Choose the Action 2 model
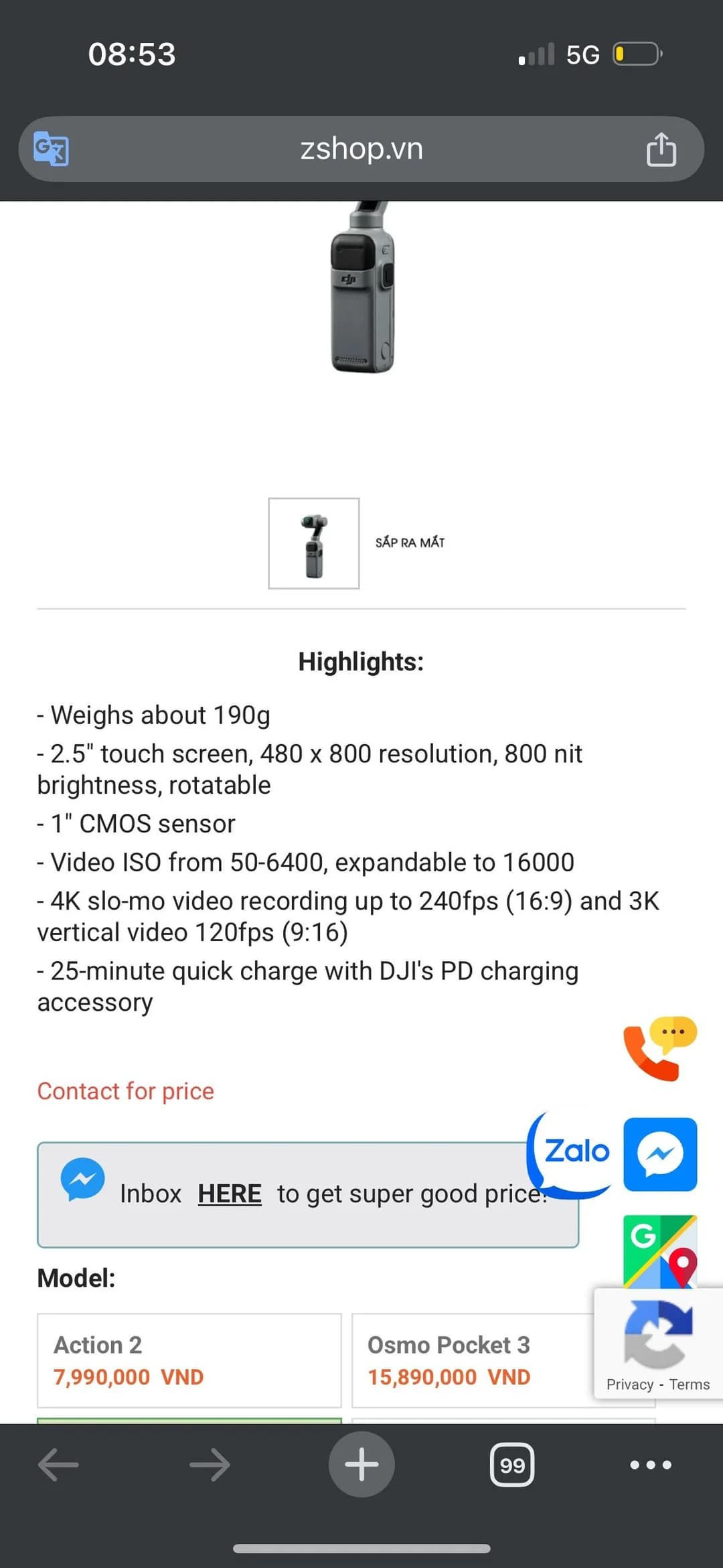This screenshot has width=723, height=1568. 189,1360
